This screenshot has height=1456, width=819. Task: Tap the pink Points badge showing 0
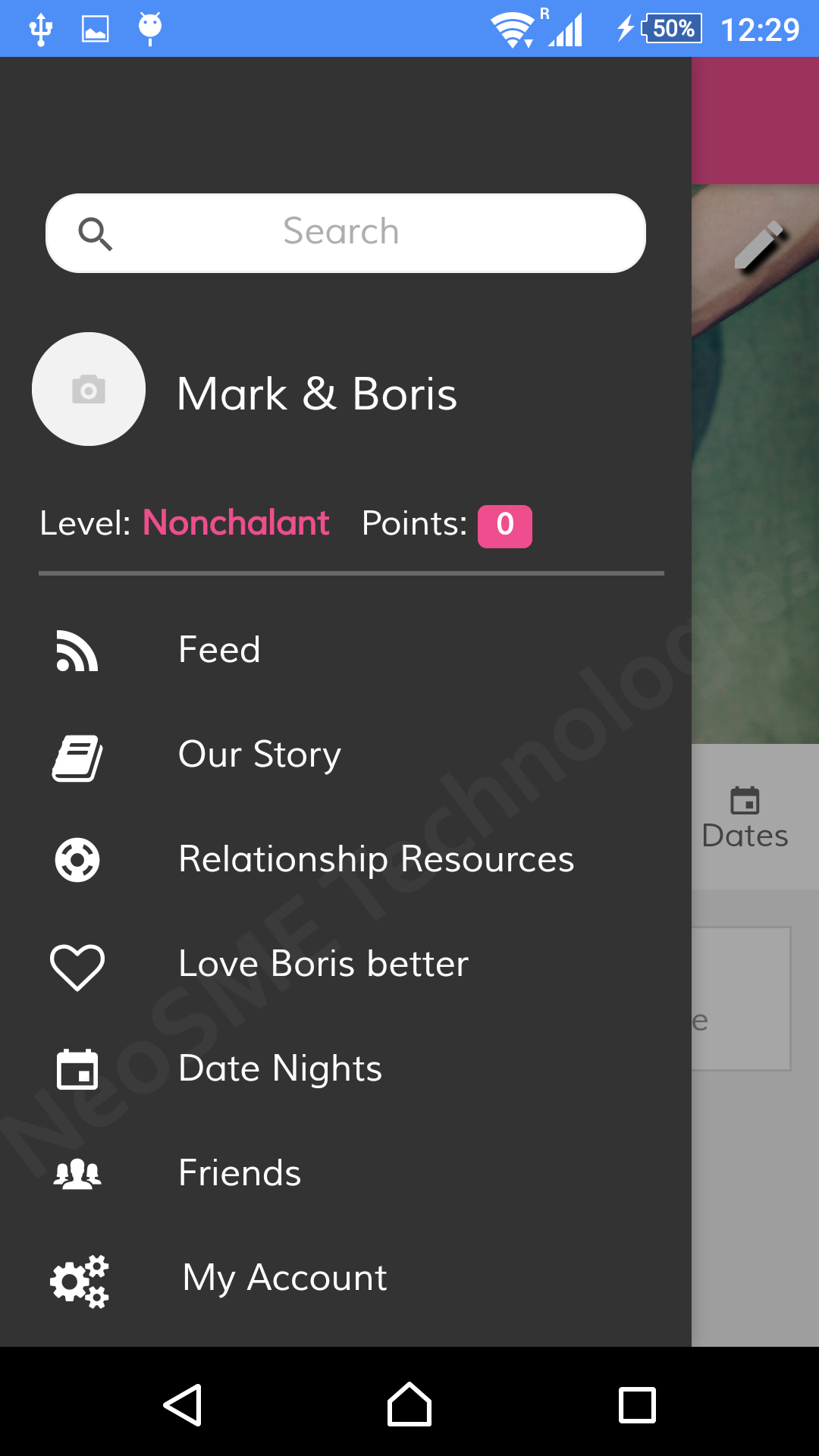click(x=504, y=524)
